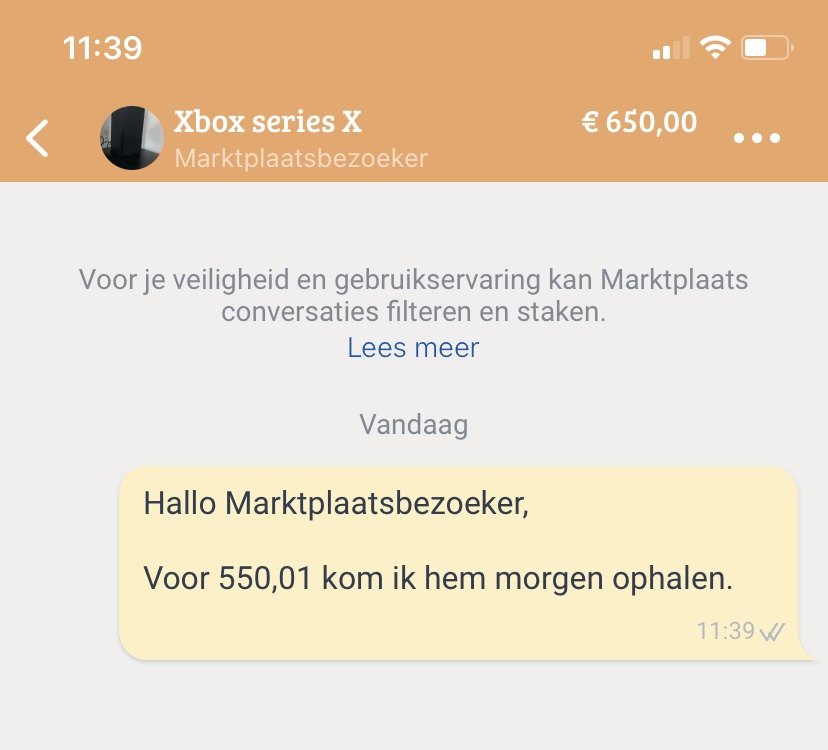Open the Xbox series X listing header
Image resolution: width=828 pixels, height=750 pixels.
(x=268, y=123)
